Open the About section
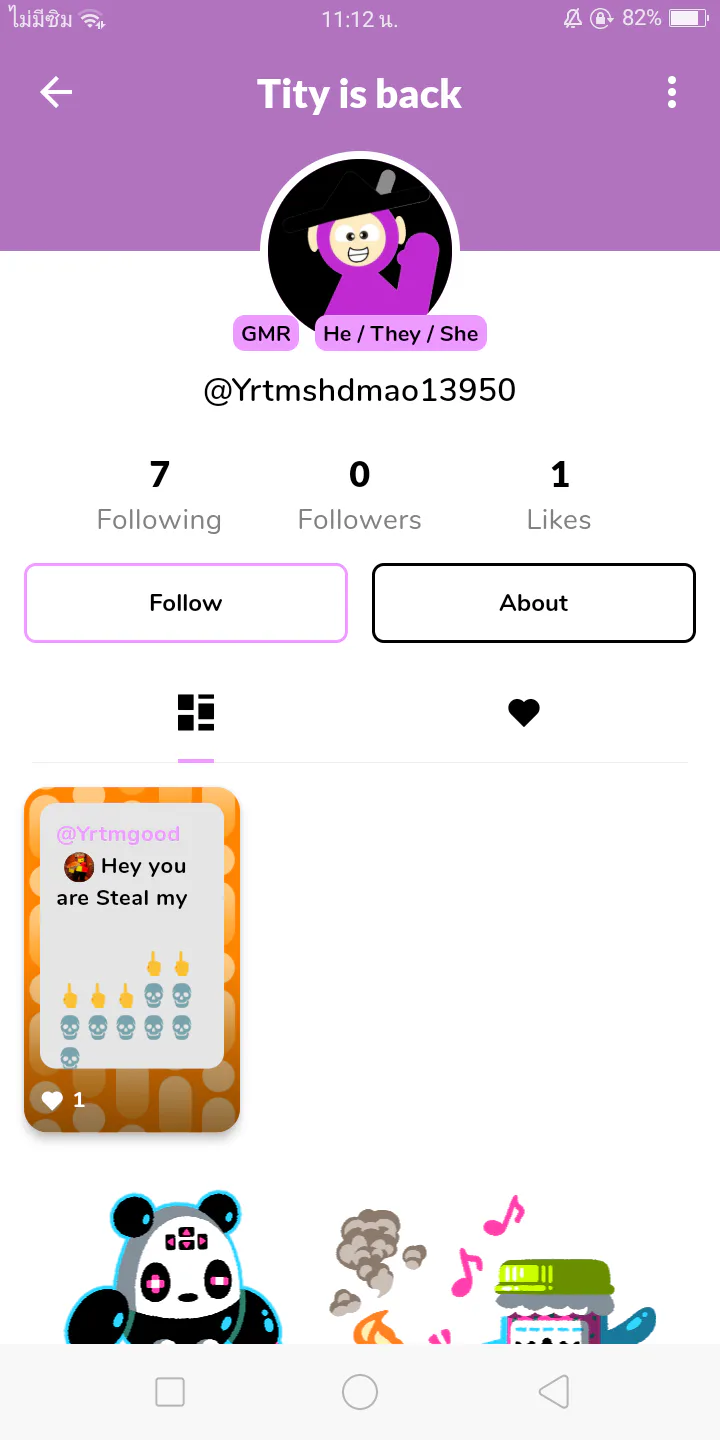Viewport: 720px width, 1440px height. [x=534, y=603]
